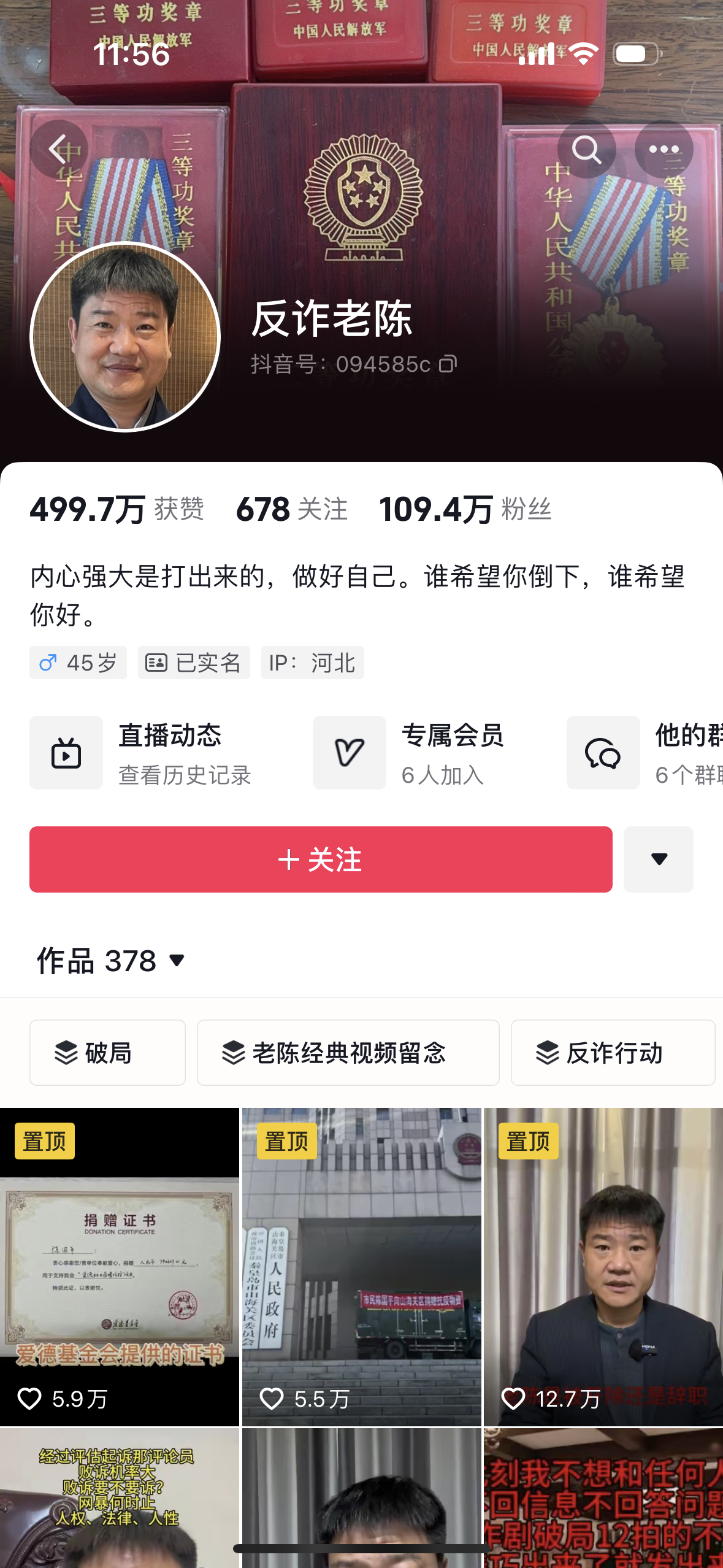Open the 老陈经典视频留念 collection
The image size is (723, 1568).
(348, 1053)
